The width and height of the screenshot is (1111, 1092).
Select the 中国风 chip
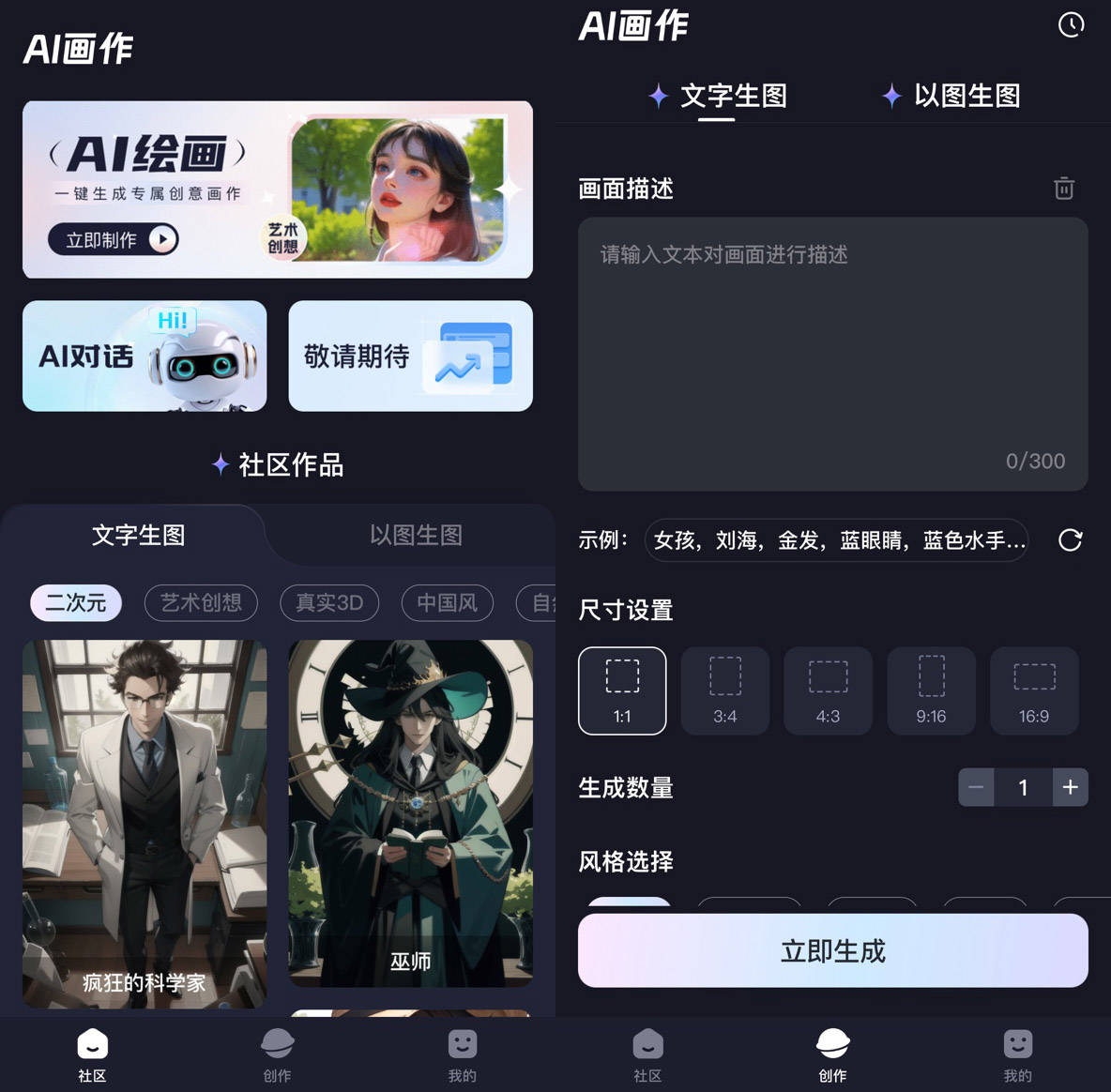click(x=447, y=602)
